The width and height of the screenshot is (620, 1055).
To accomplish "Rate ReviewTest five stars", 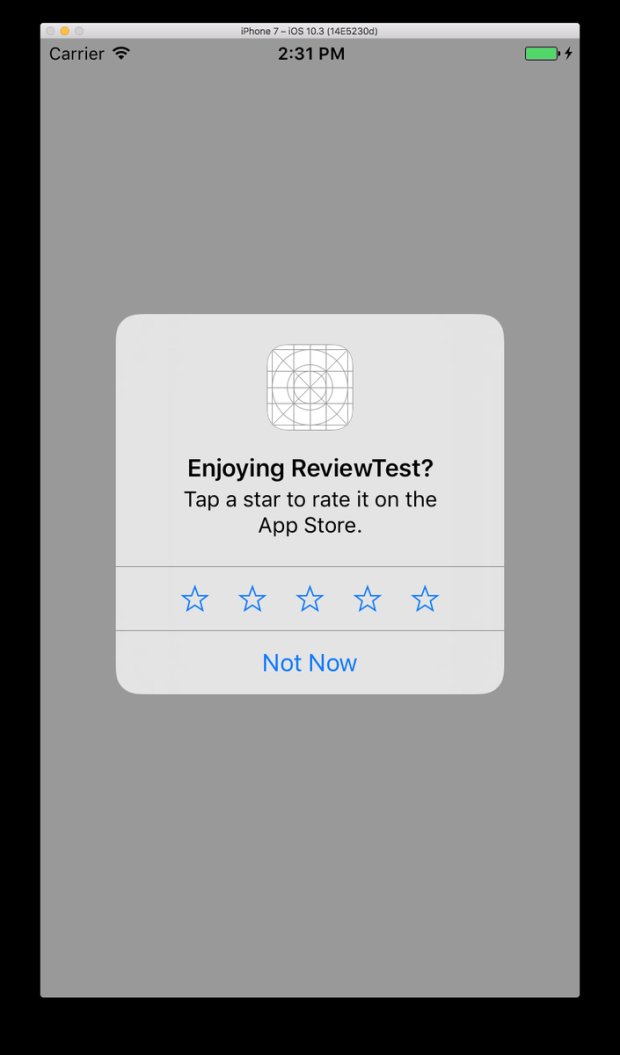I will click(x=425, y=599).
